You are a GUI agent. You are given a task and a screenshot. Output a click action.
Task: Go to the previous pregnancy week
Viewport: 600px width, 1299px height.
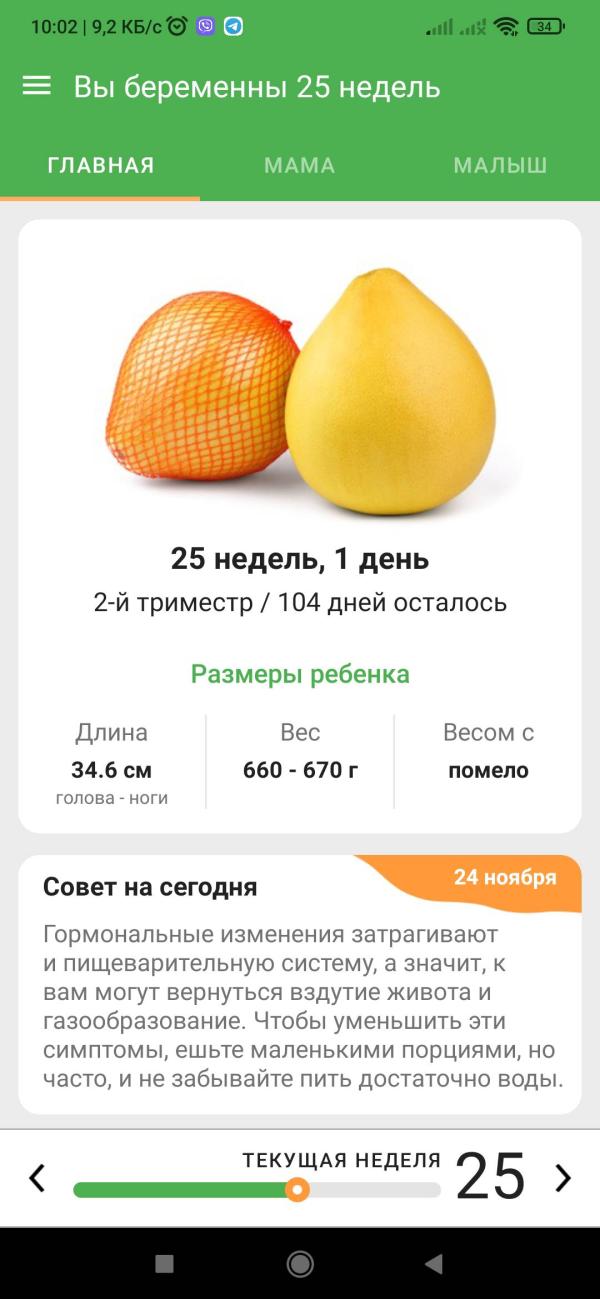tap(37, 1178)
